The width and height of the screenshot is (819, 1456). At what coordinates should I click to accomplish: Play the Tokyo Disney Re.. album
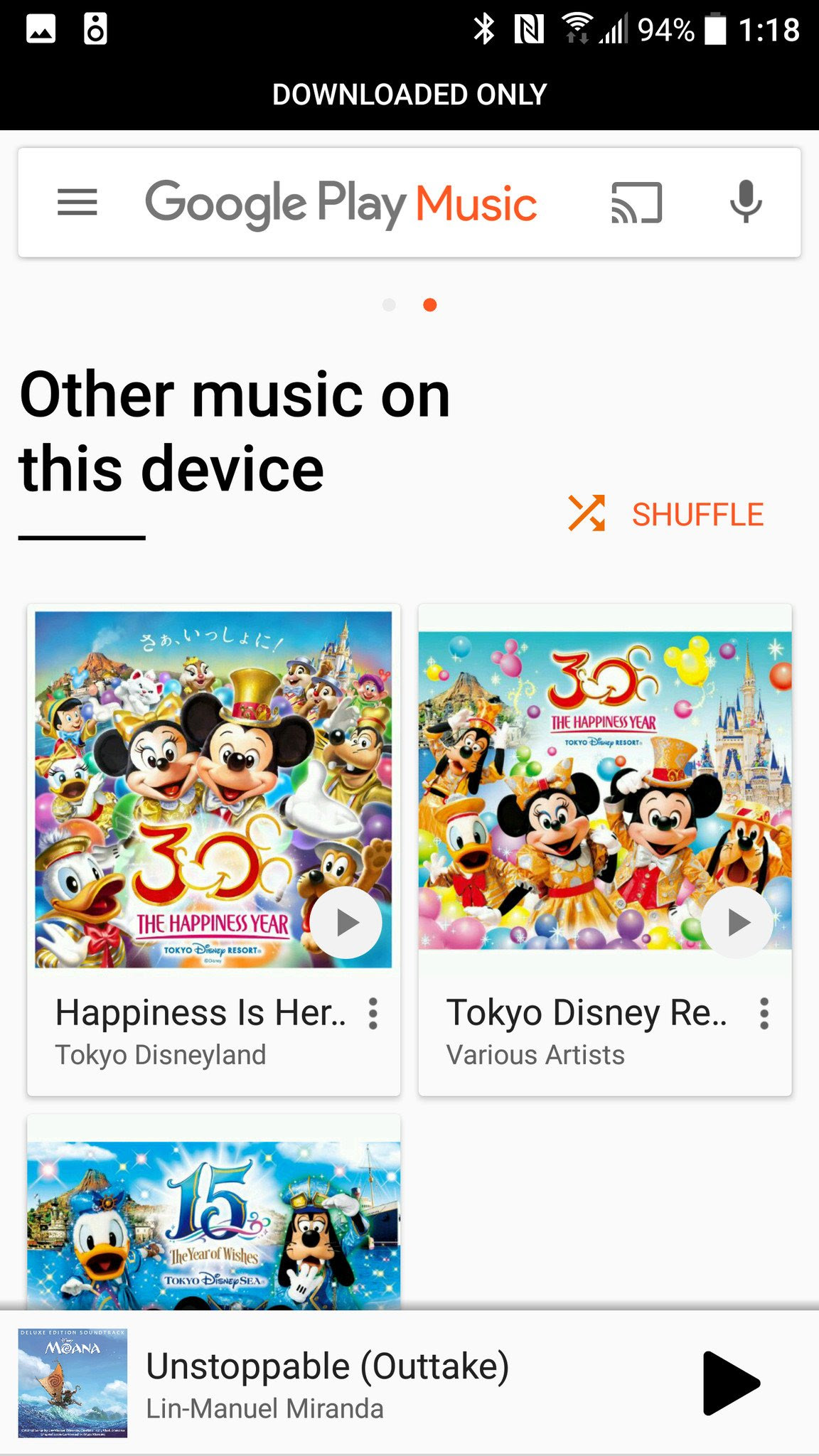(x=737, y=922)
